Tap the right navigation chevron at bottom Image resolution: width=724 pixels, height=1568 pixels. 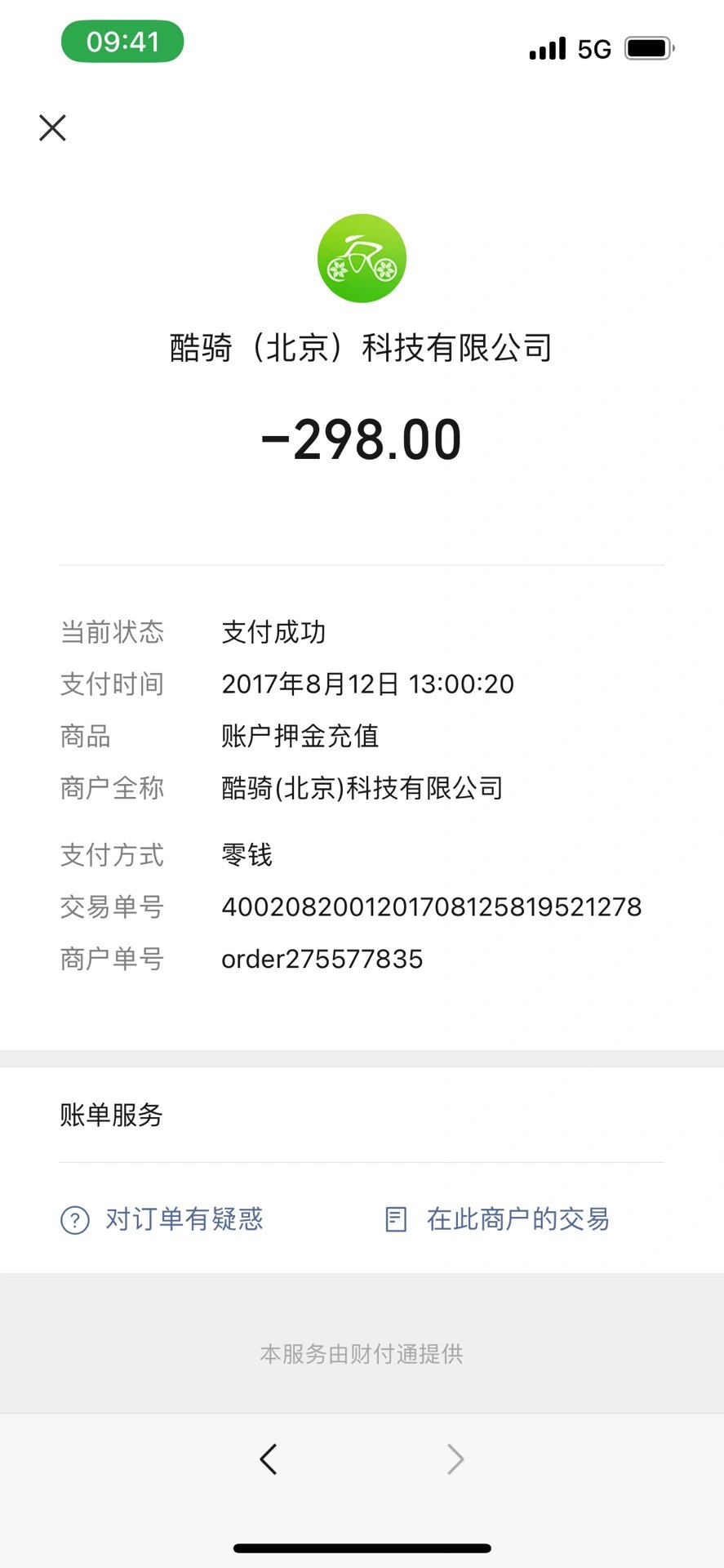(x=455, y=1459)
